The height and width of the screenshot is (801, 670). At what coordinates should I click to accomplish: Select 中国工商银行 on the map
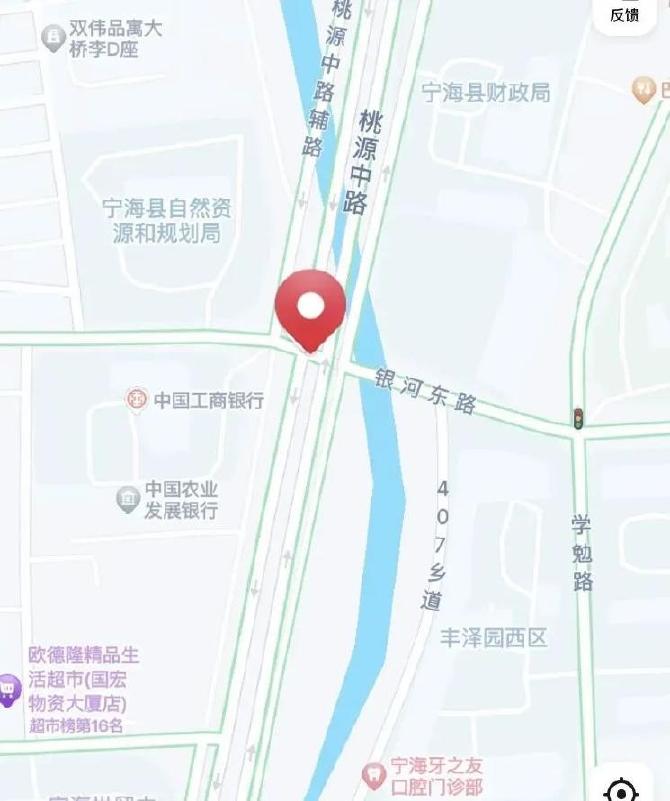tap(138, 400)
